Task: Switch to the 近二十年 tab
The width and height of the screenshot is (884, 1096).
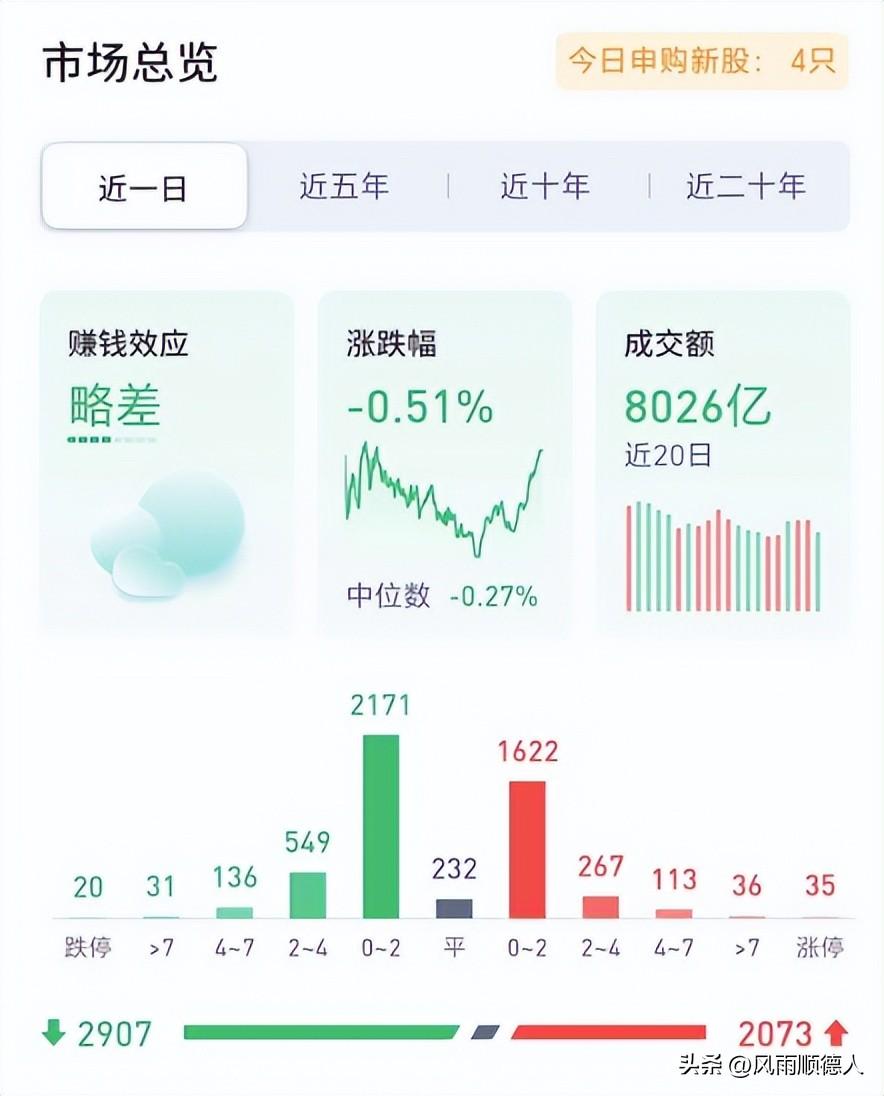Action: [x=746, y=187]
